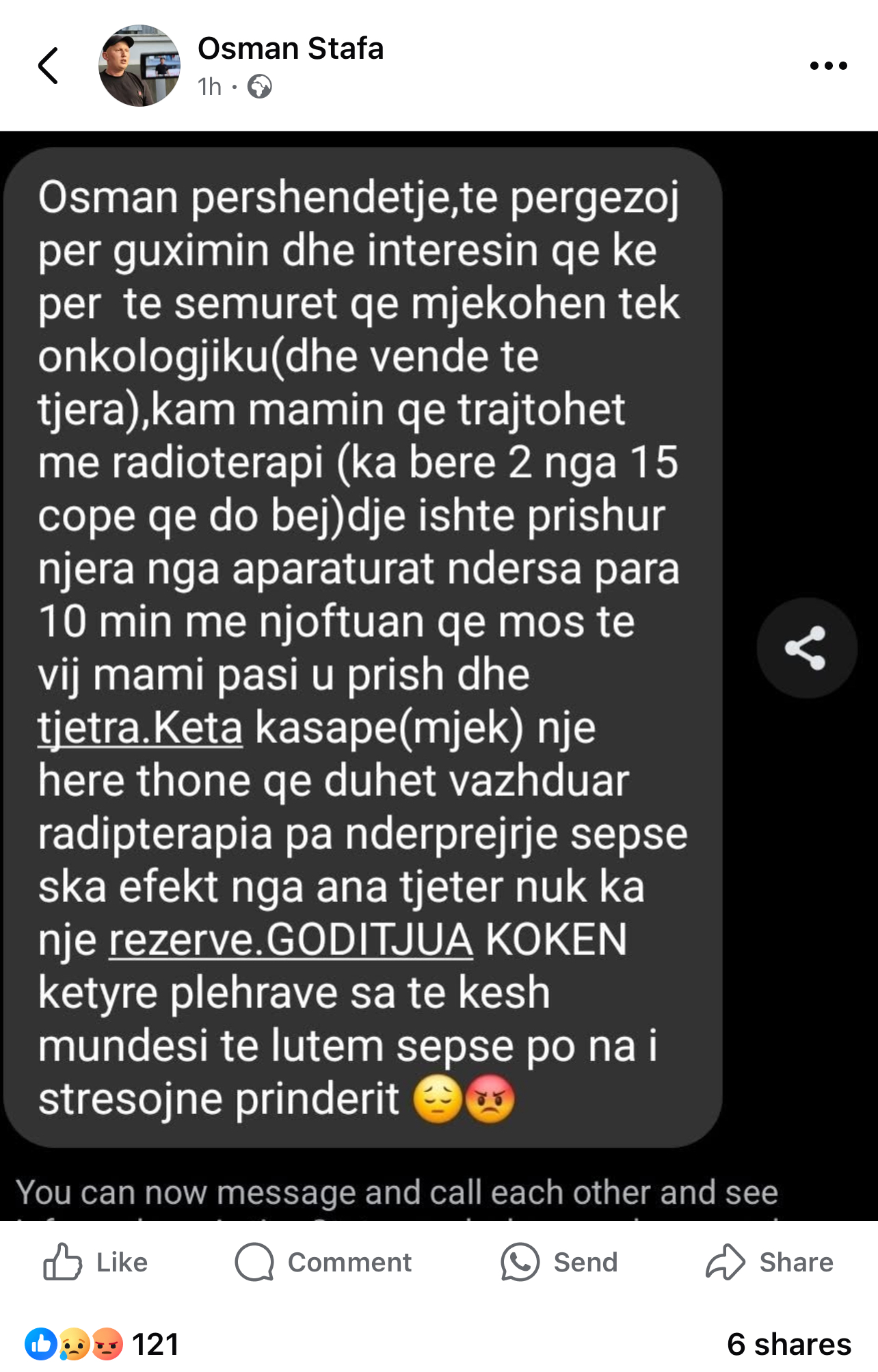
Task: Tap the round share icon on the image
Action: pyautogui.click(x=806, y=648)
